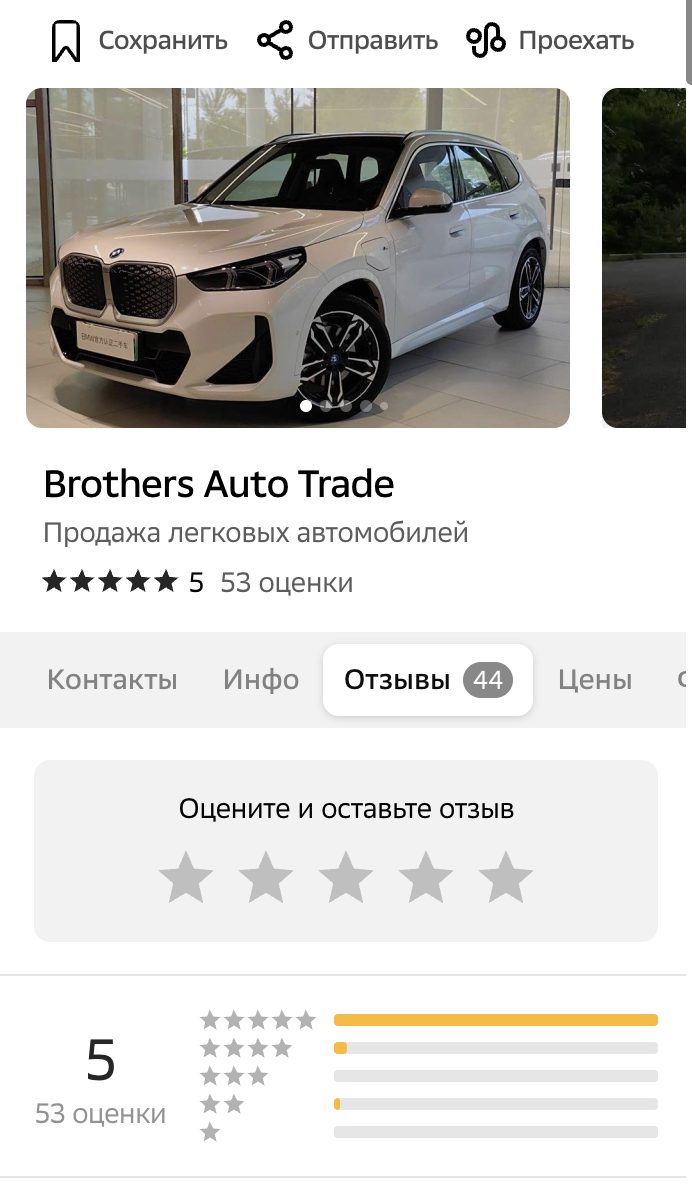Give a five-star rating
Viewport: 692px width, 1190px height.
click(506, 878)
